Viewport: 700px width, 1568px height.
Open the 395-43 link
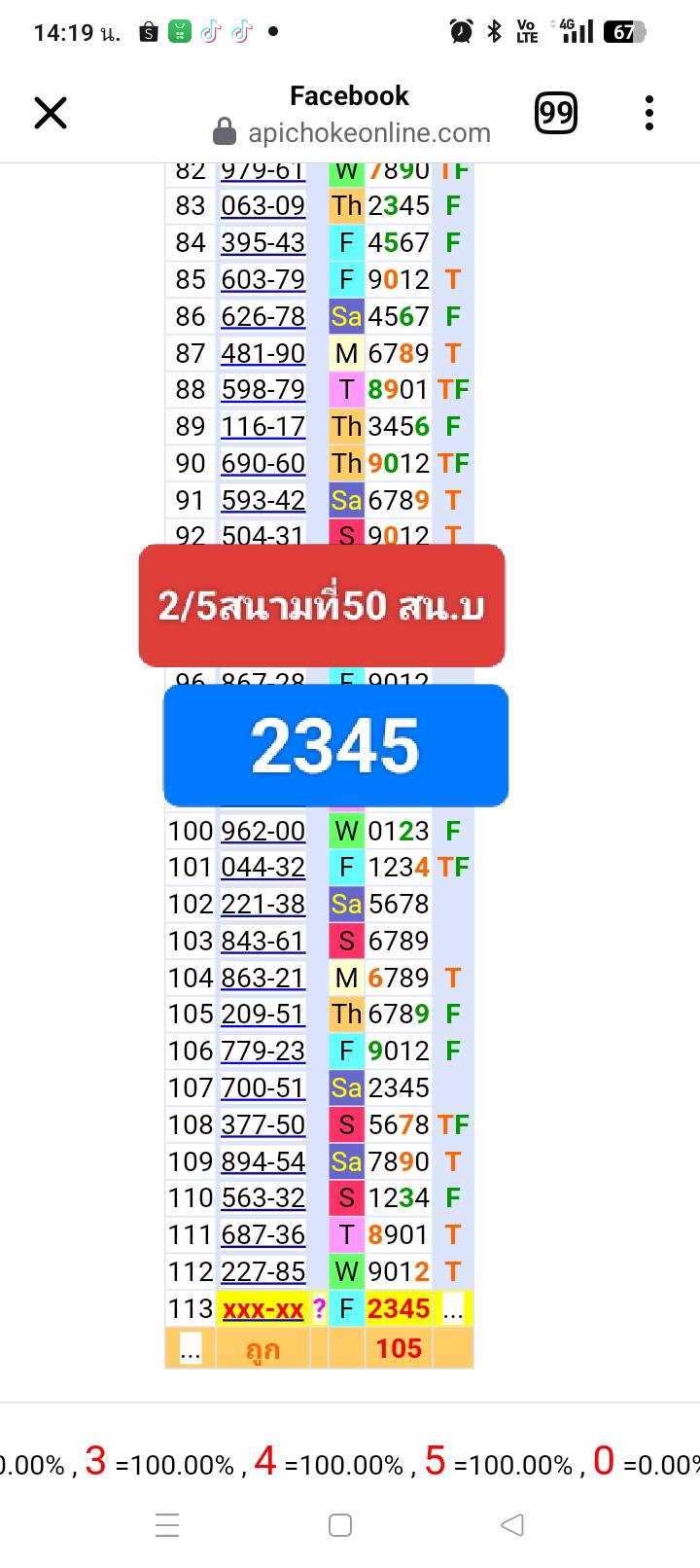coord(262,243)
